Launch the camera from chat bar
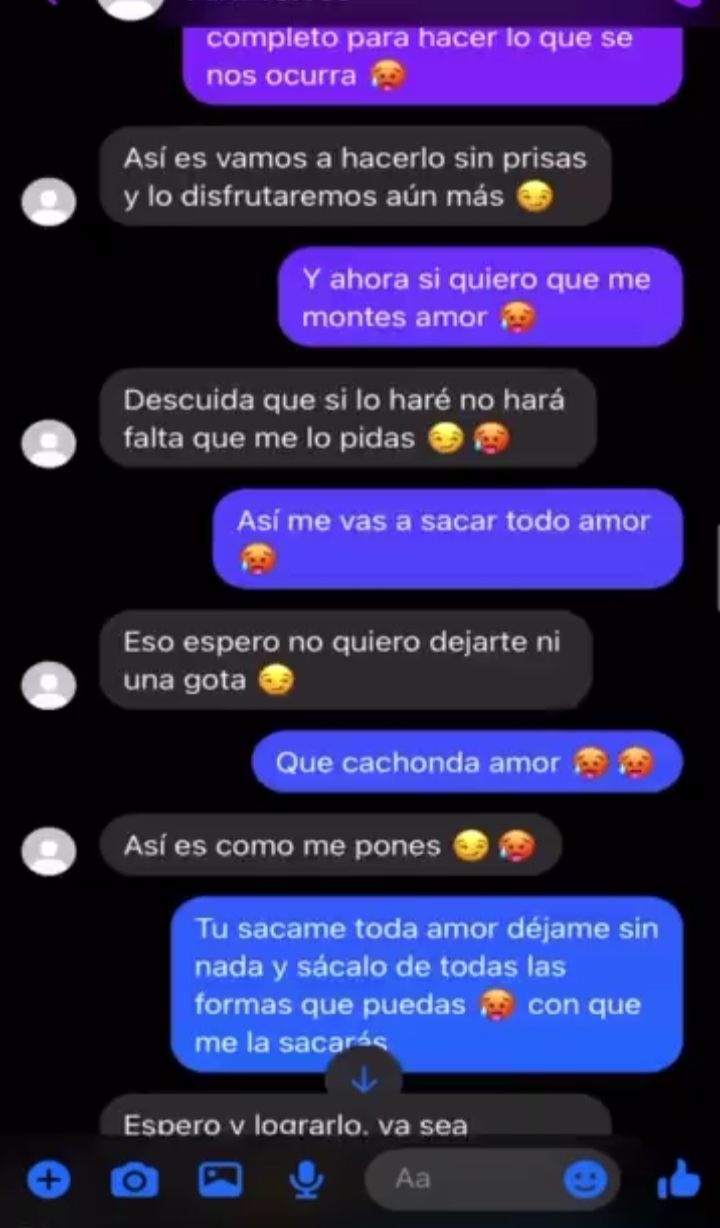The height and width of the screenshot is (1228, 720). click(134, 1181)
